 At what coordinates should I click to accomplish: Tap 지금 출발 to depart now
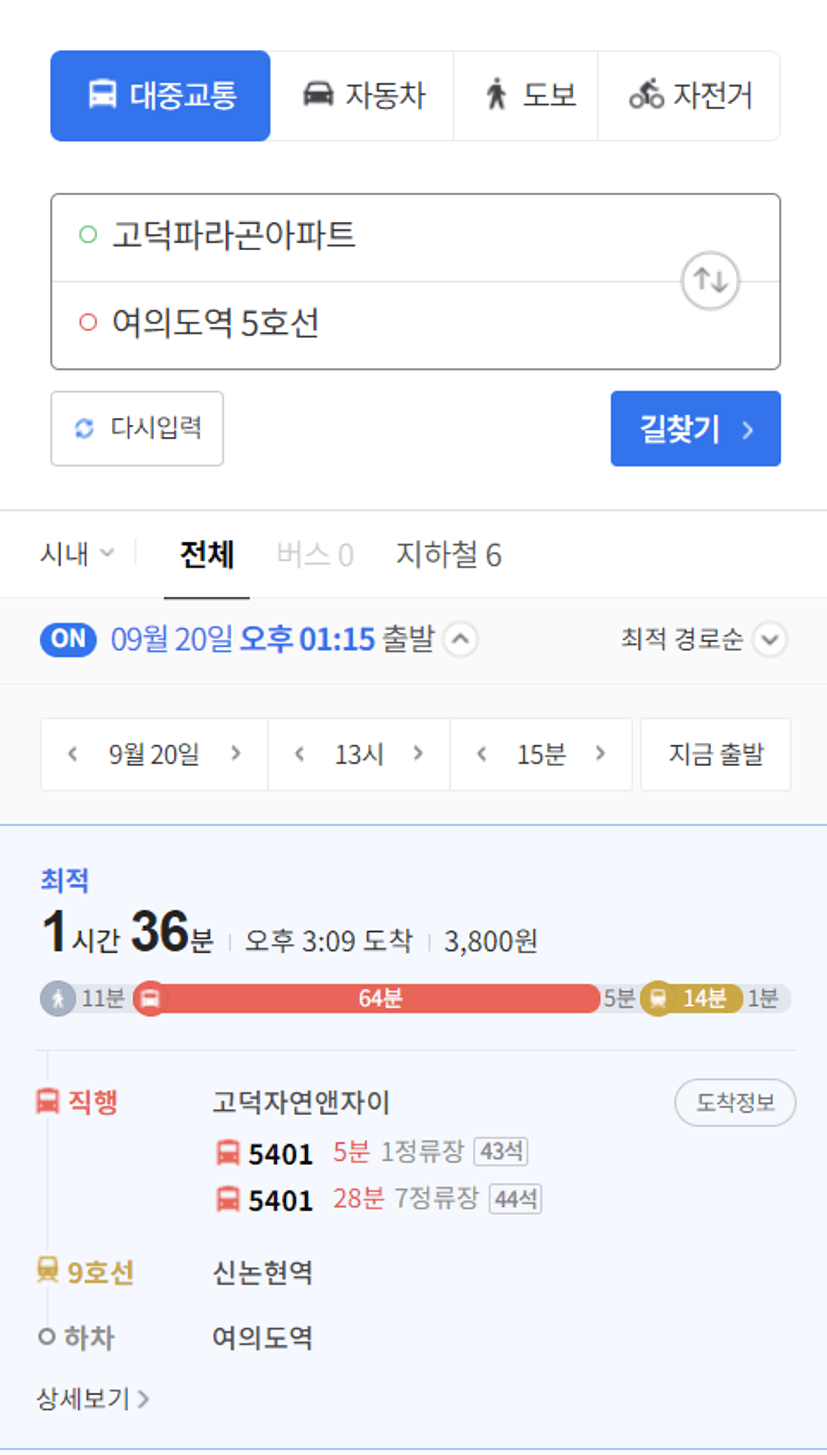coord(716,754)
